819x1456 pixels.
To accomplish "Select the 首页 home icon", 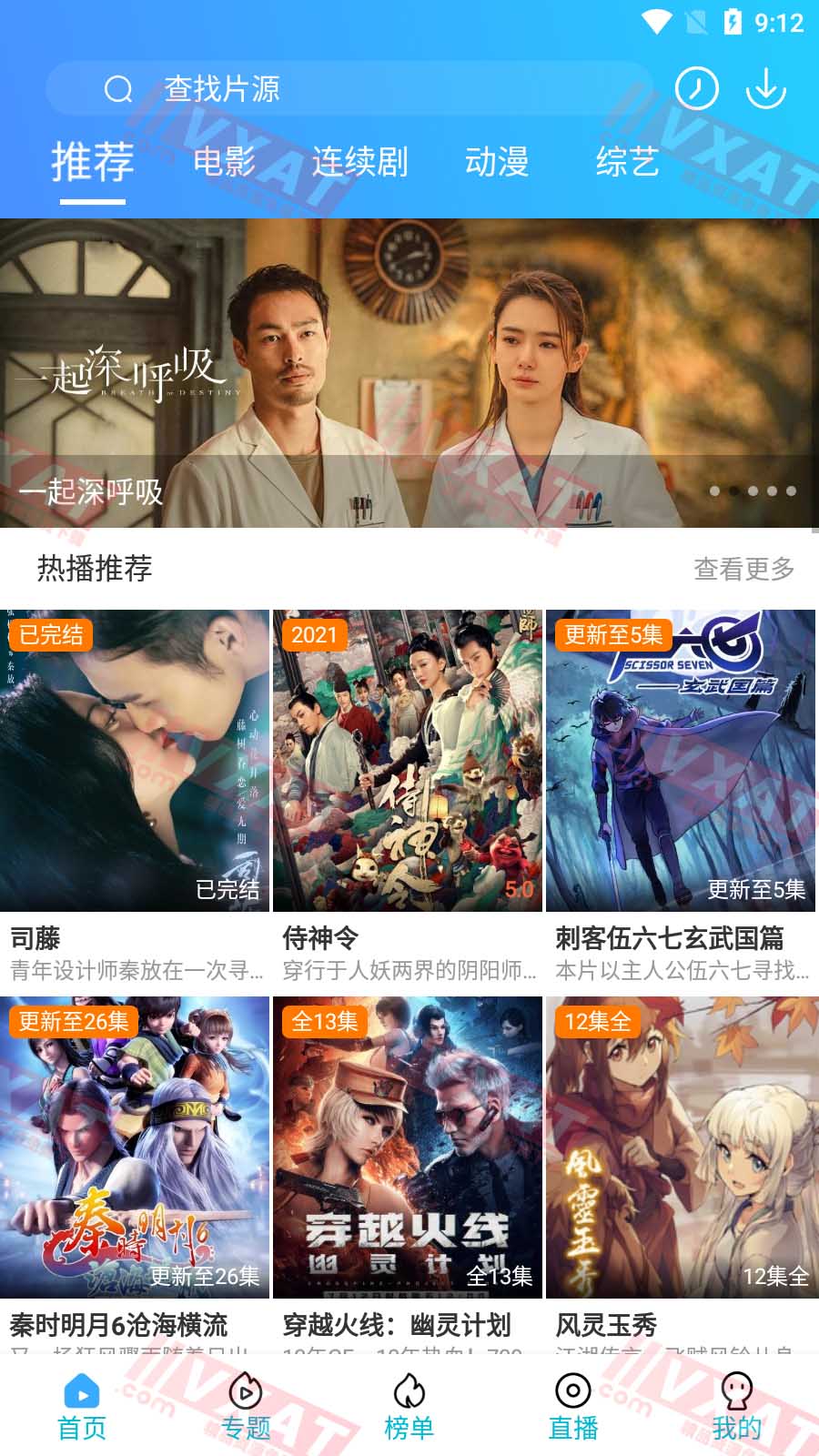I will click(x=81, y=1392).
